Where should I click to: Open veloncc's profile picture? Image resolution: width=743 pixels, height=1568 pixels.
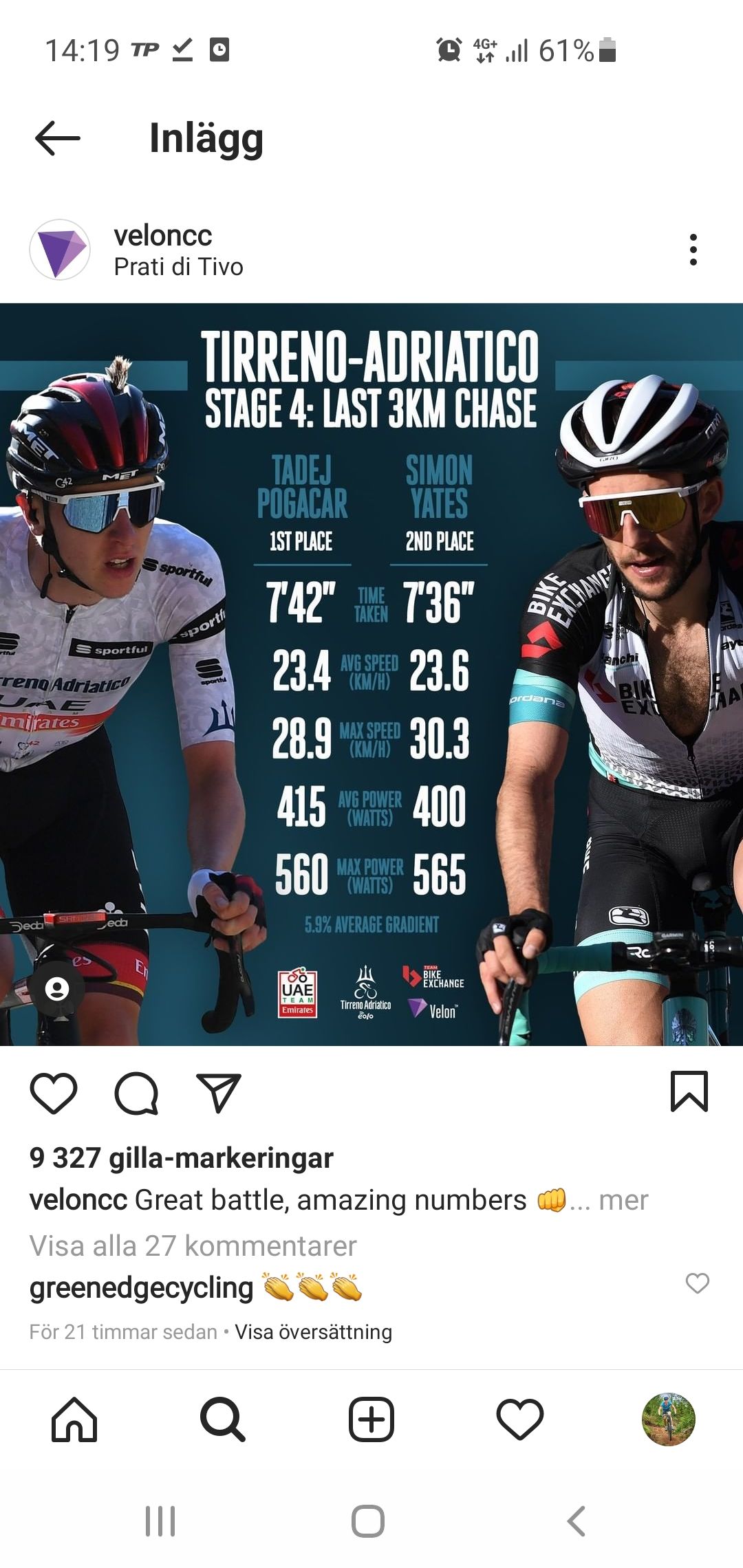pos(60,250)
